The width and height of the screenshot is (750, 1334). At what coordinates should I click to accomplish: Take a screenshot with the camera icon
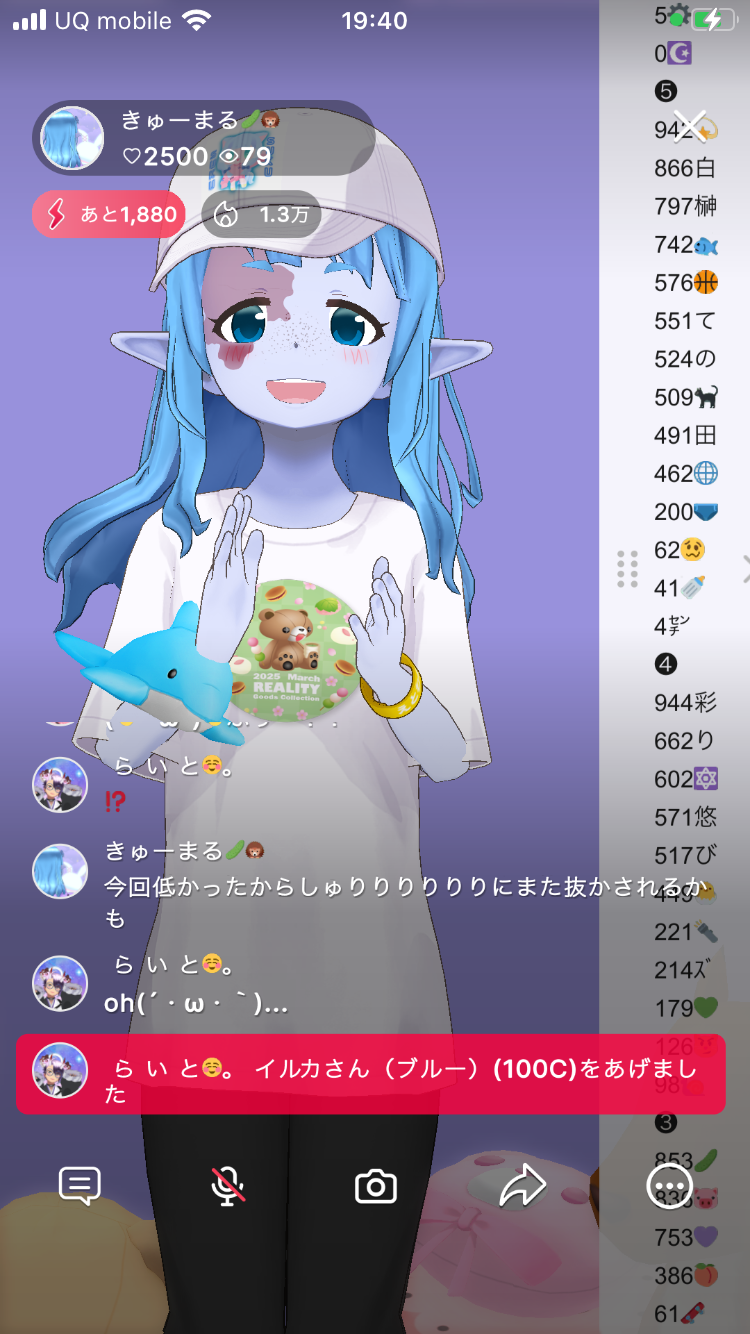376,1187
